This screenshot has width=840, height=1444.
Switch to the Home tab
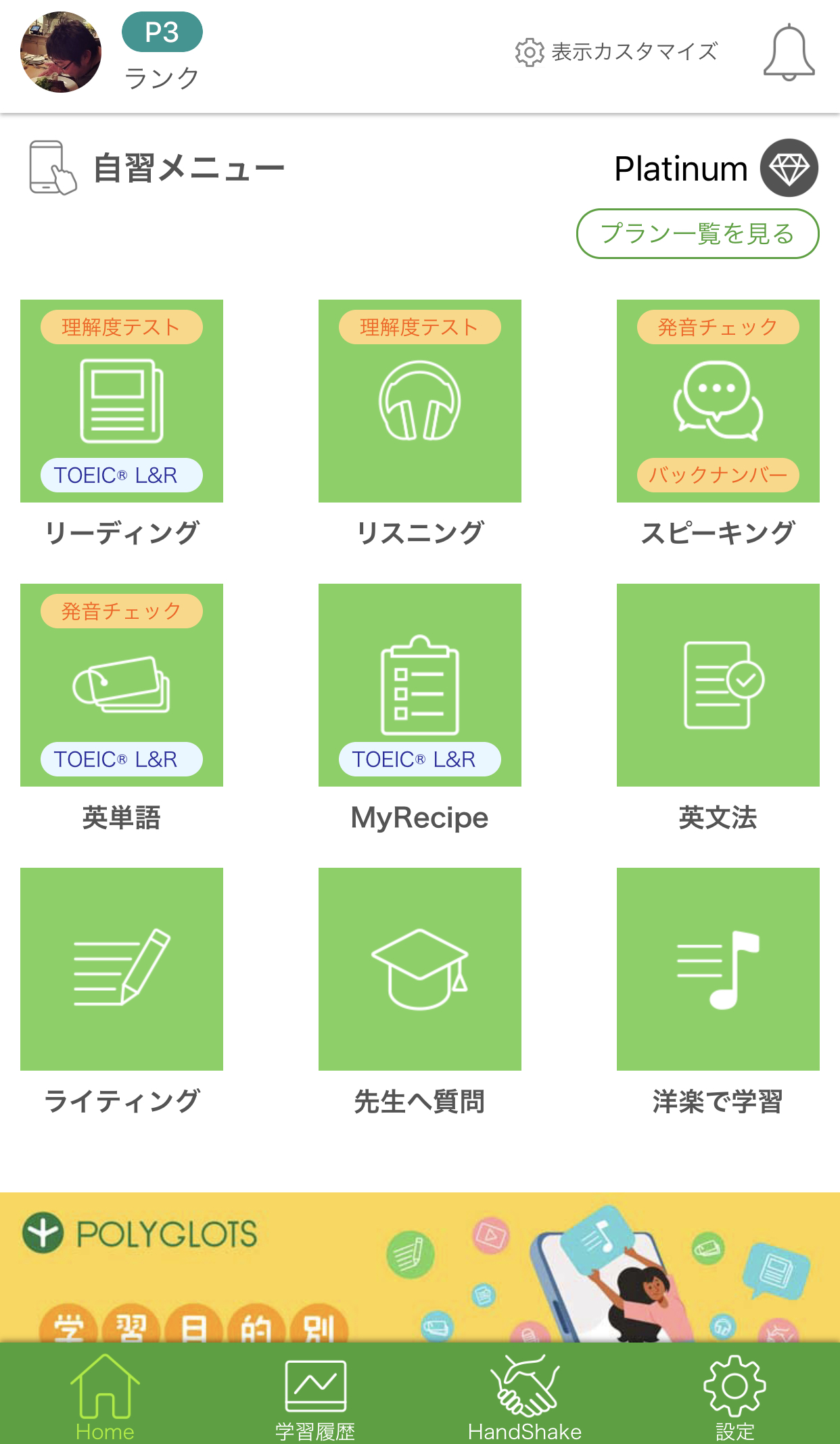tap(105, 1397)
